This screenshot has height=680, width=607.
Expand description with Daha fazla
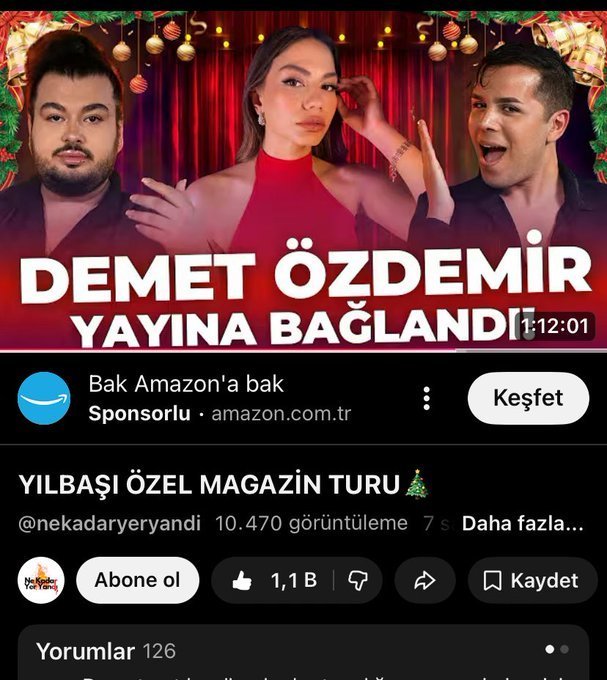522,522
